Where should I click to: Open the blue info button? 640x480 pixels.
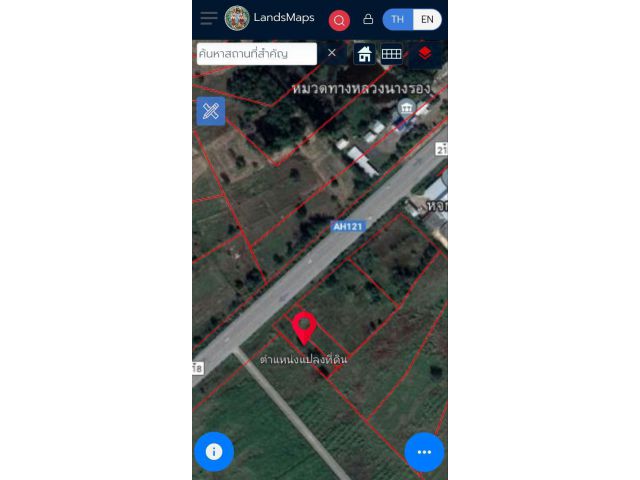tap(213, 451)
